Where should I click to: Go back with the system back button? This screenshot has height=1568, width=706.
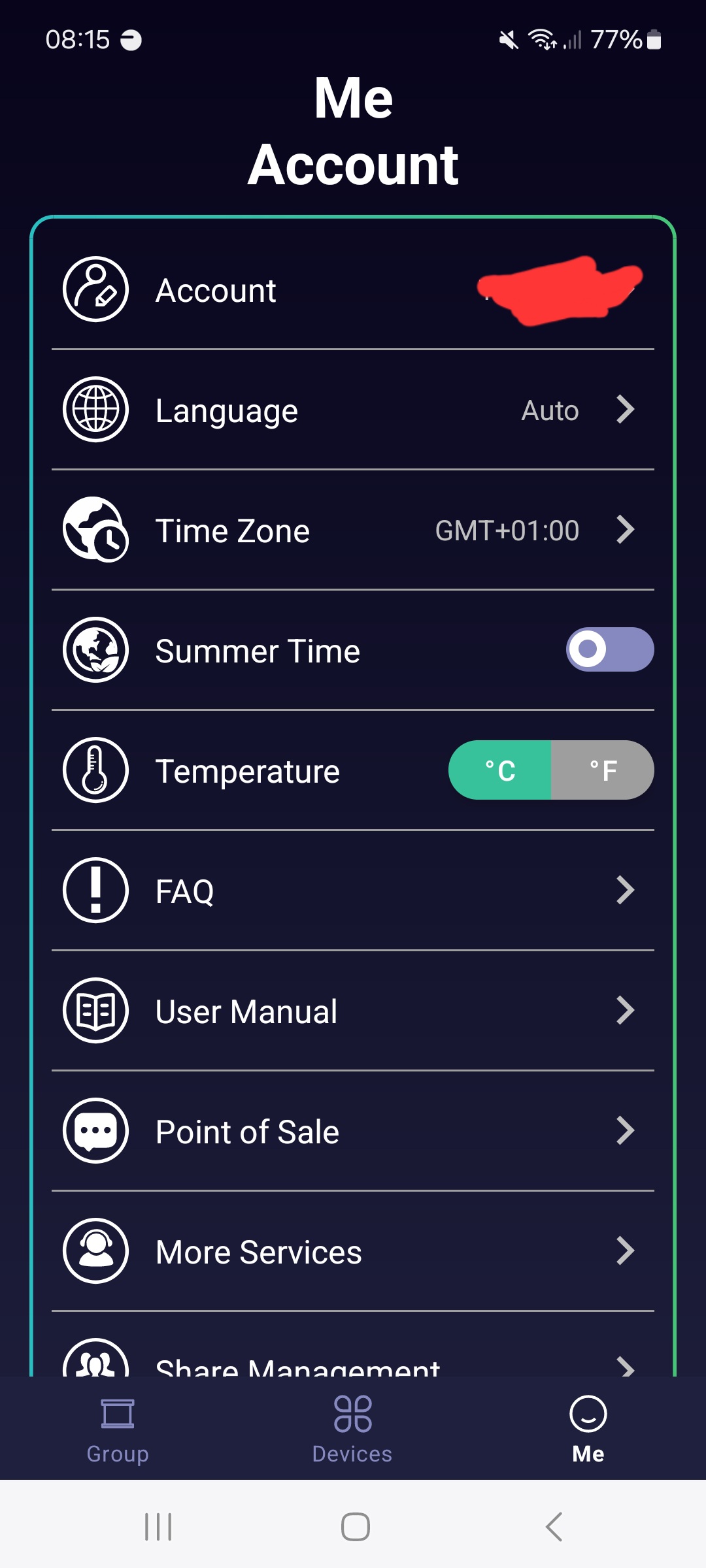tap(554, 1527)
